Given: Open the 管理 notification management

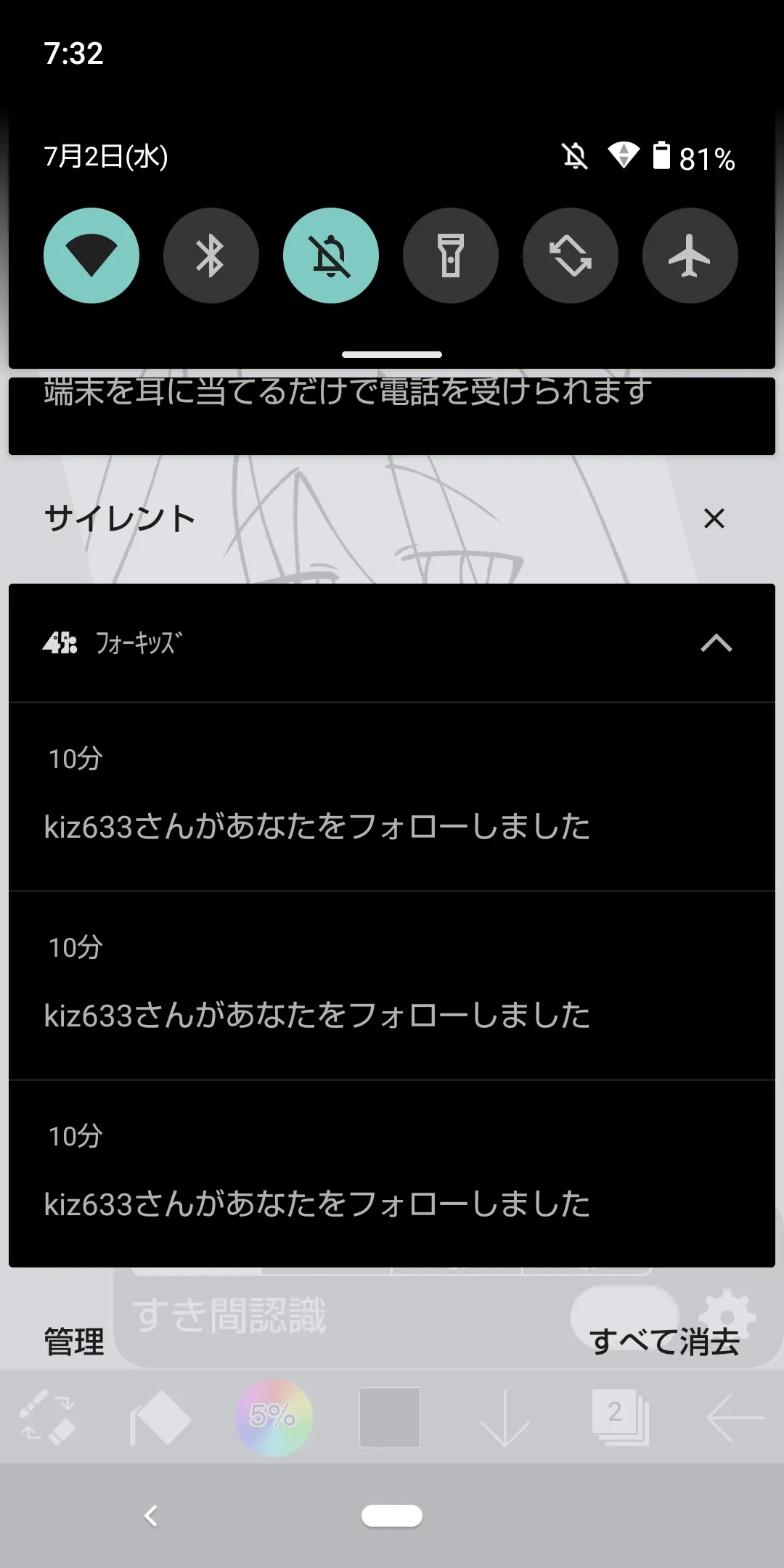Looking at the screenshot, I should [74, 1342].
